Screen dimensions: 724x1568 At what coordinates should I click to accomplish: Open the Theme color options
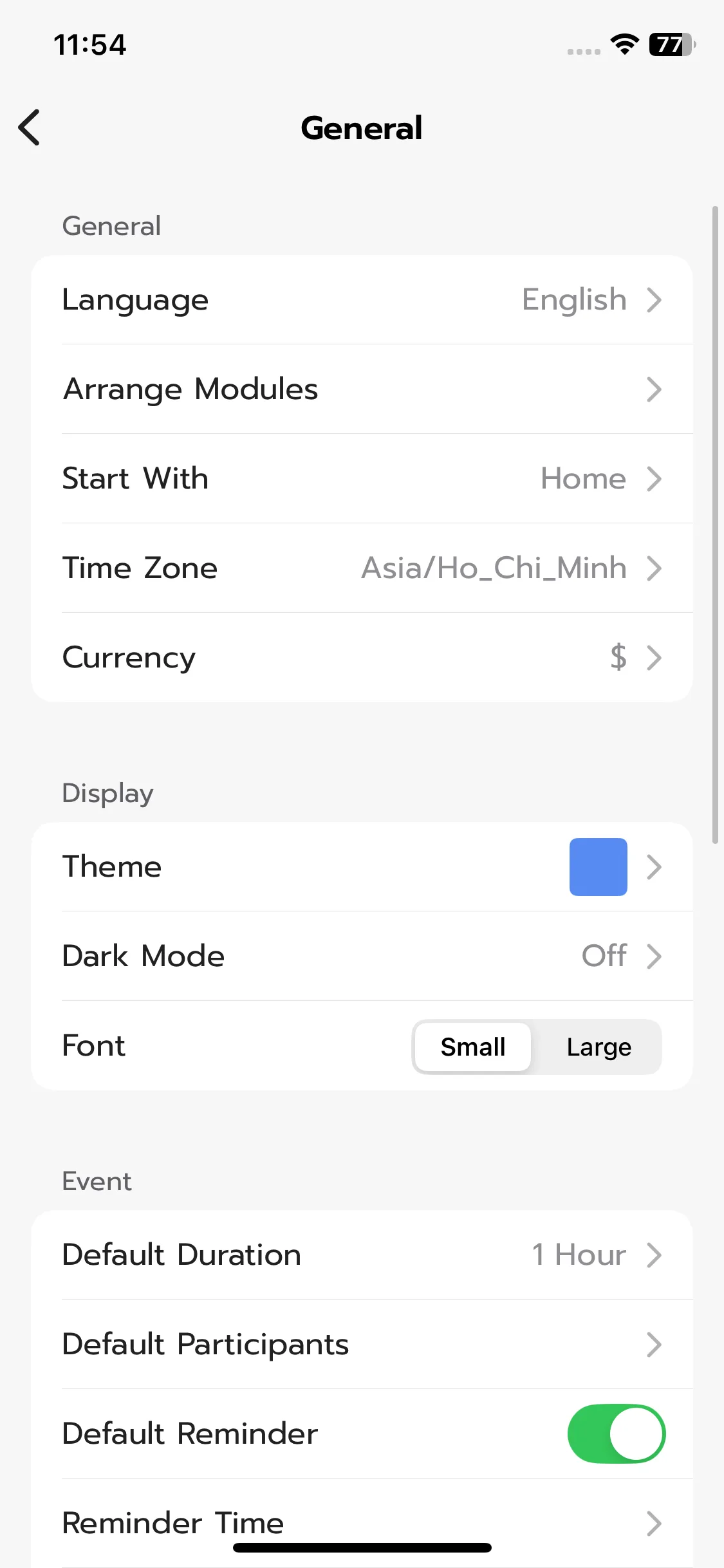point(362,867)
